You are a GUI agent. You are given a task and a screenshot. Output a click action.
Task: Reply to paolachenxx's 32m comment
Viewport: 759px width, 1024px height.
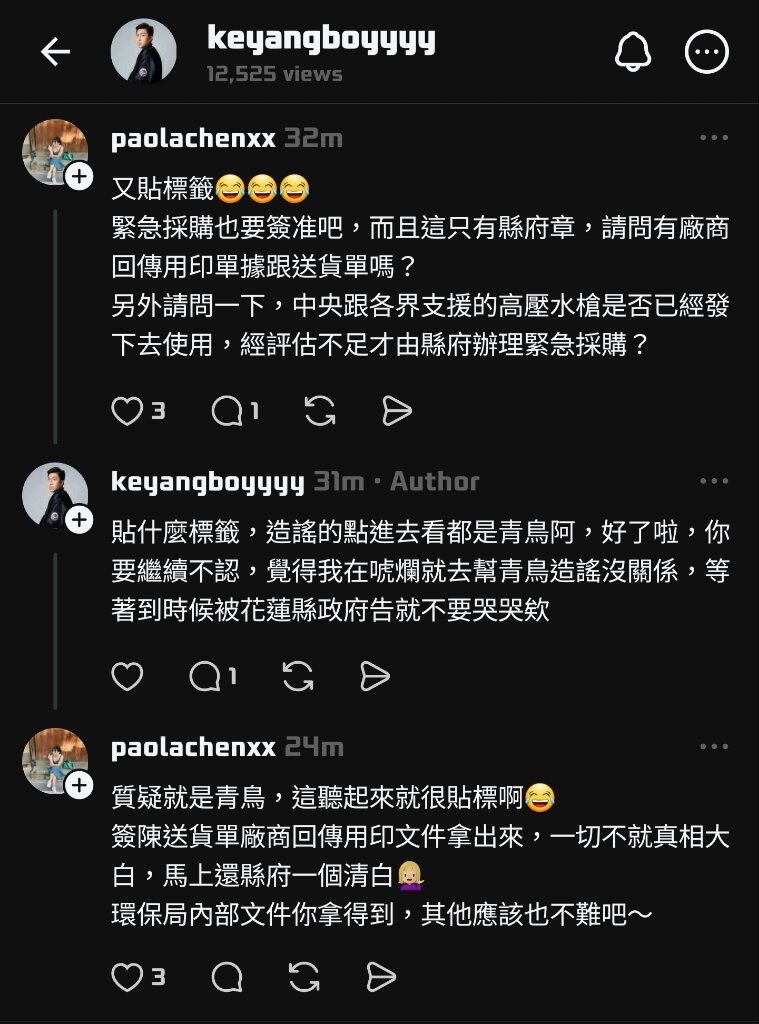tap(227, 411)
